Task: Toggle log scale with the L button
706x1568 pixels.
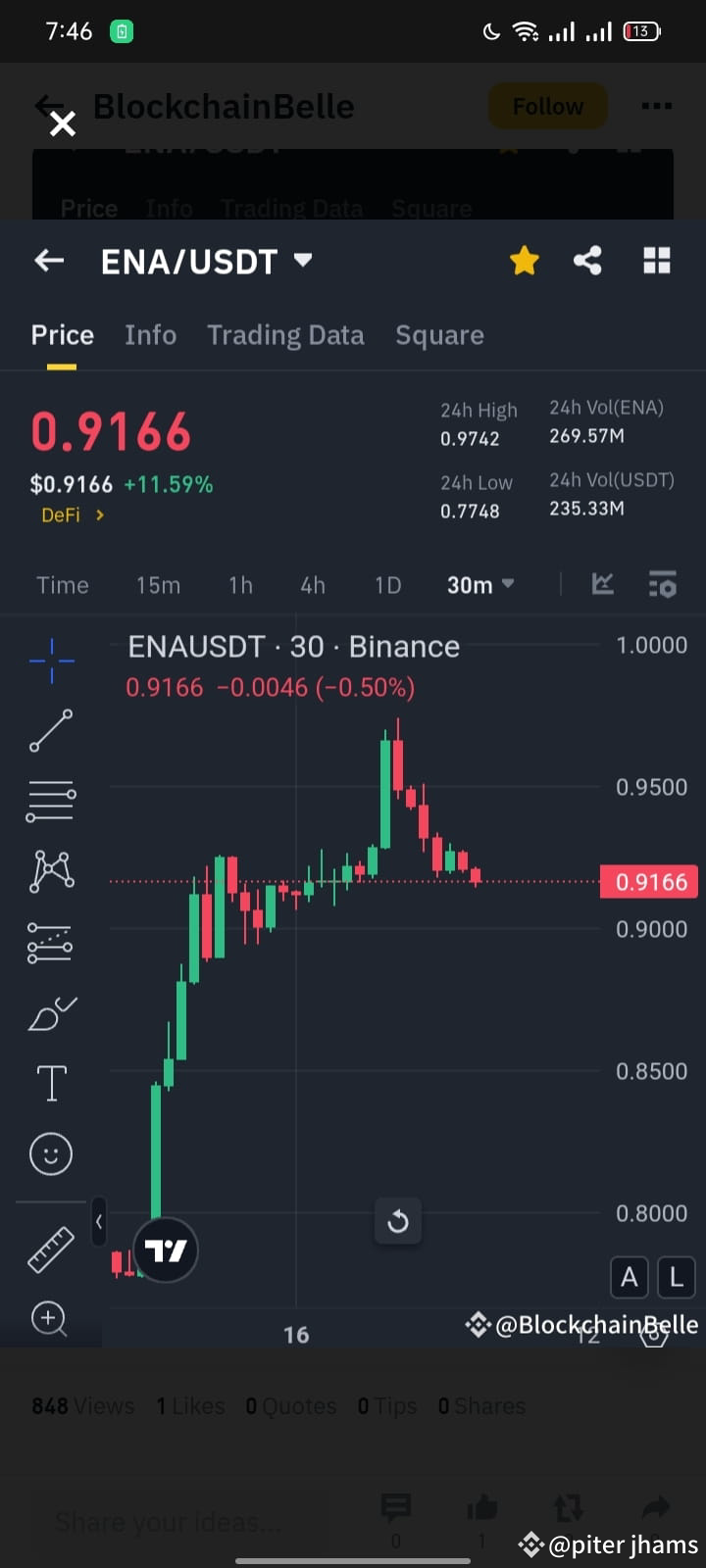Action: [x=676, y=1277]
